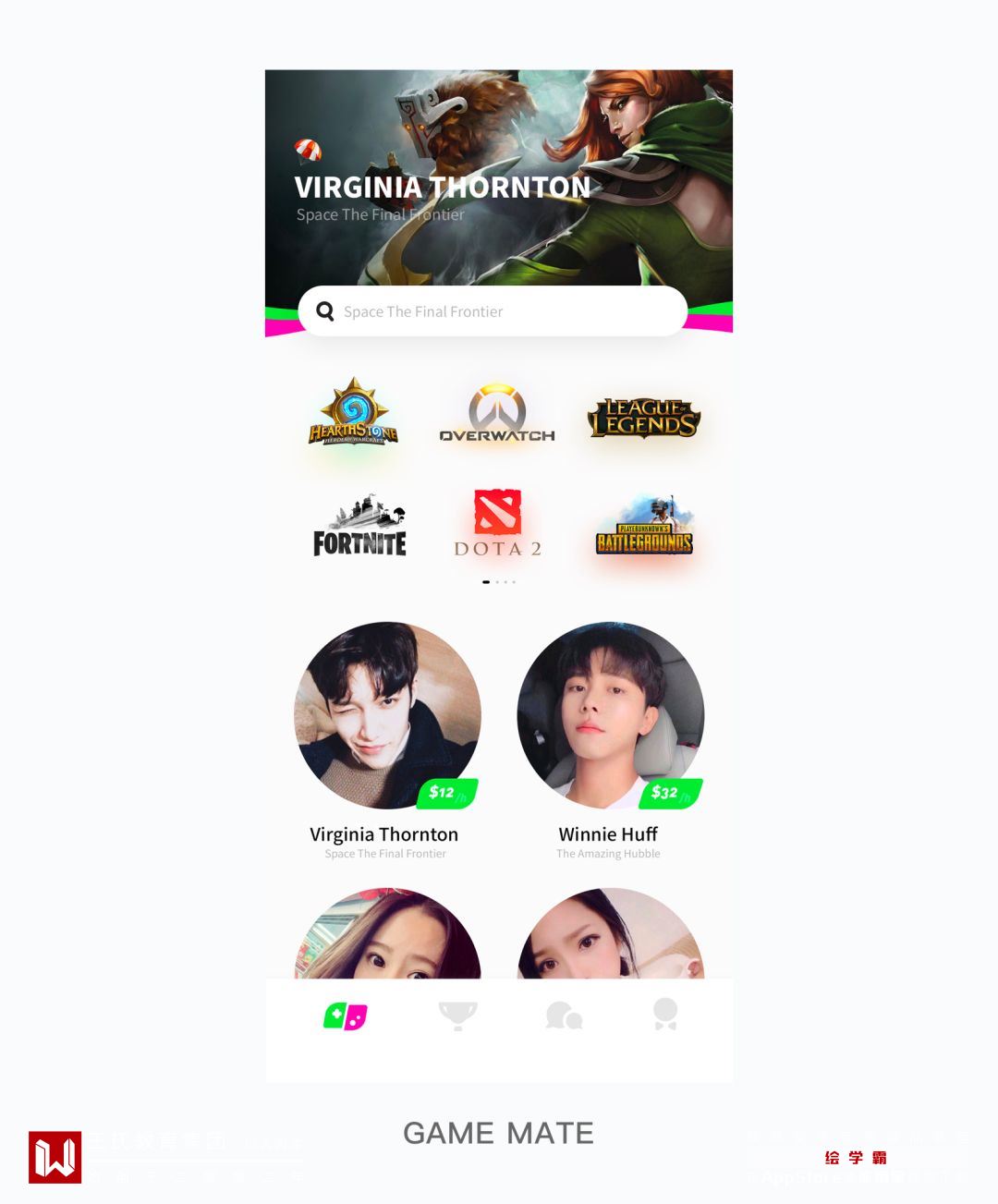Go to the trophy tab

(457, 1015)
